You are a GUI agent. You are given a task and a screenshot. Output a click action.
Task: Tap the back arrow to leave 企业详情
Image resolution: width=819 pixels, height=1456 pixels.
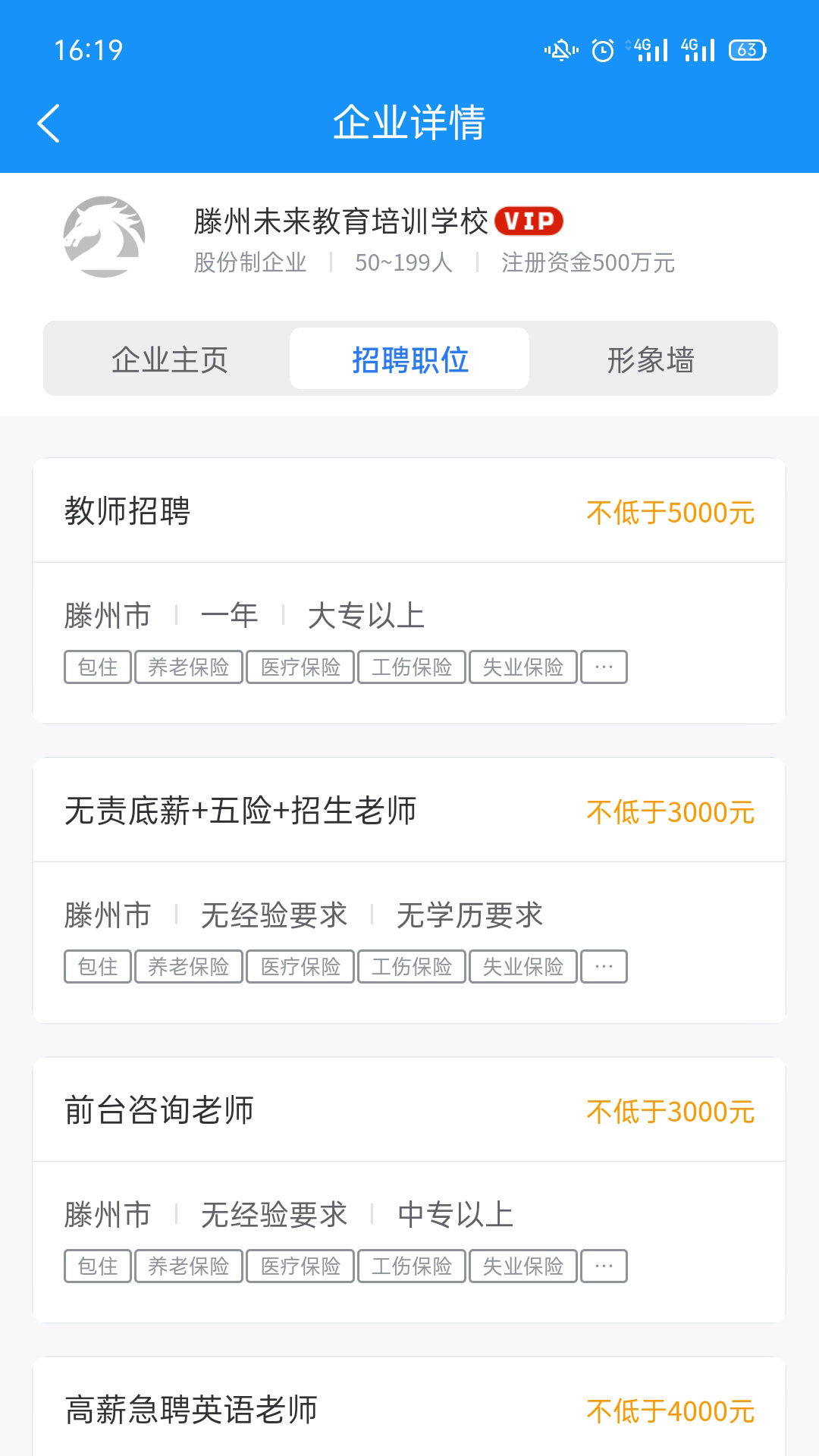click(49, 122)
